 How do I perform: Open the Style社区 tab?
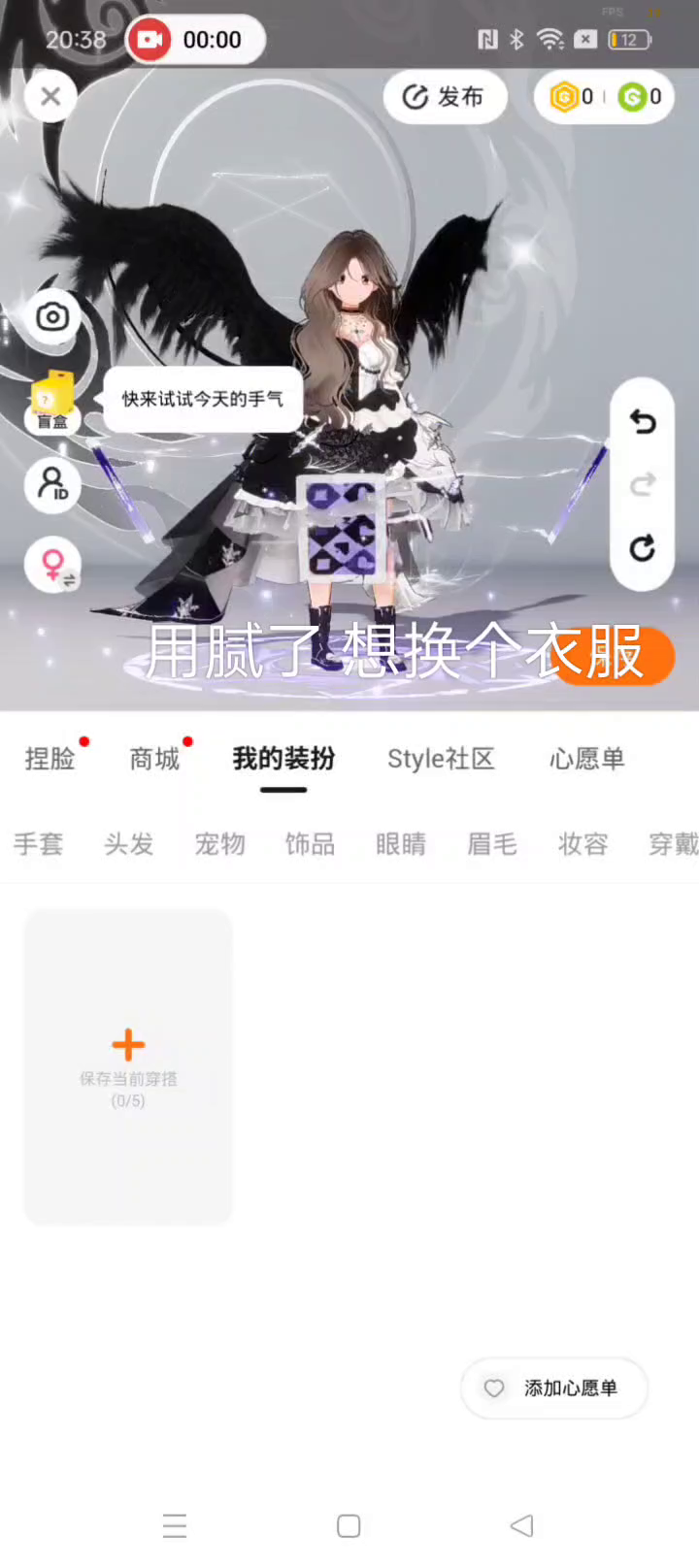(441, 759)
